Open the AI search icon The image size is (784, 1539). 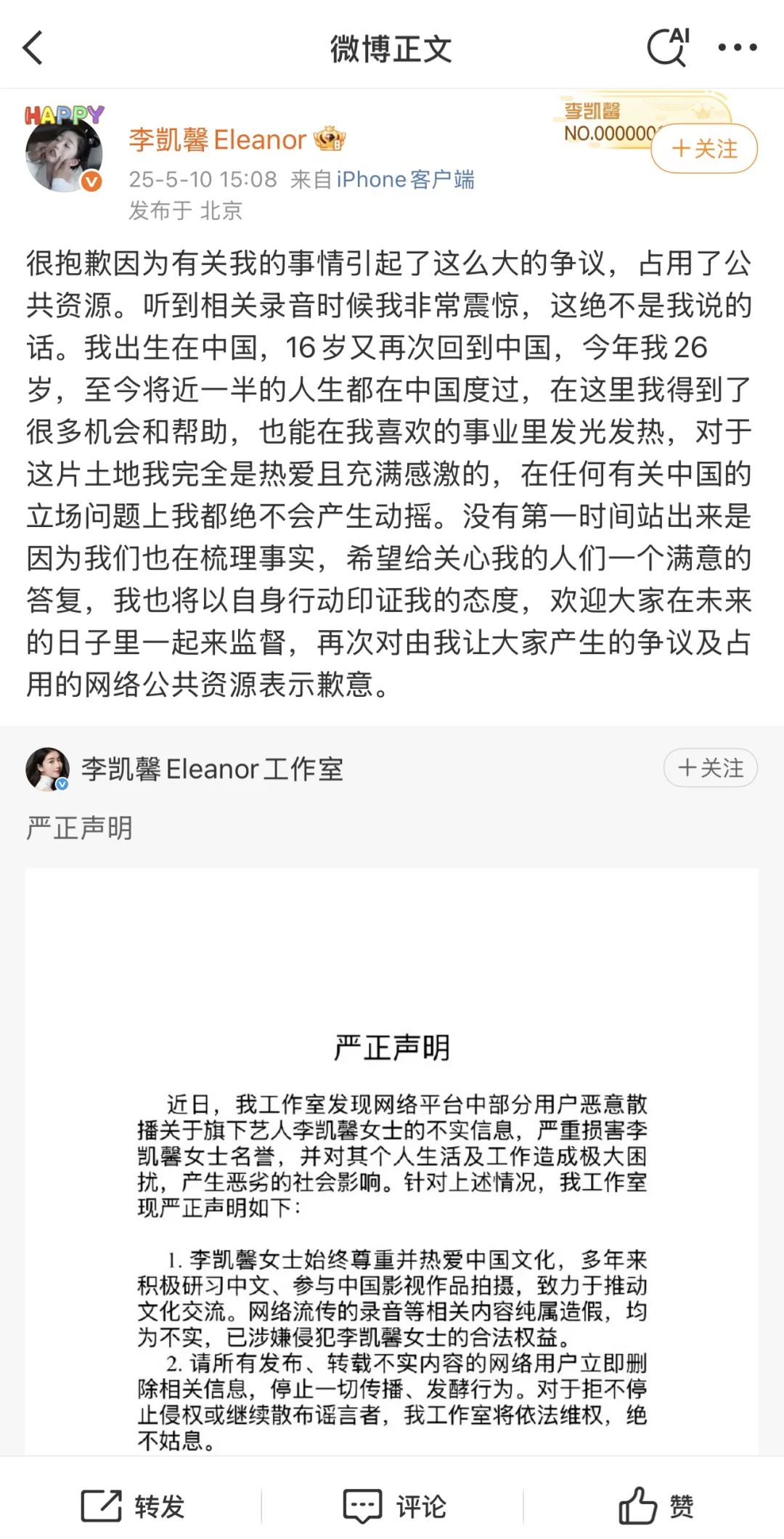pos(668,48)
